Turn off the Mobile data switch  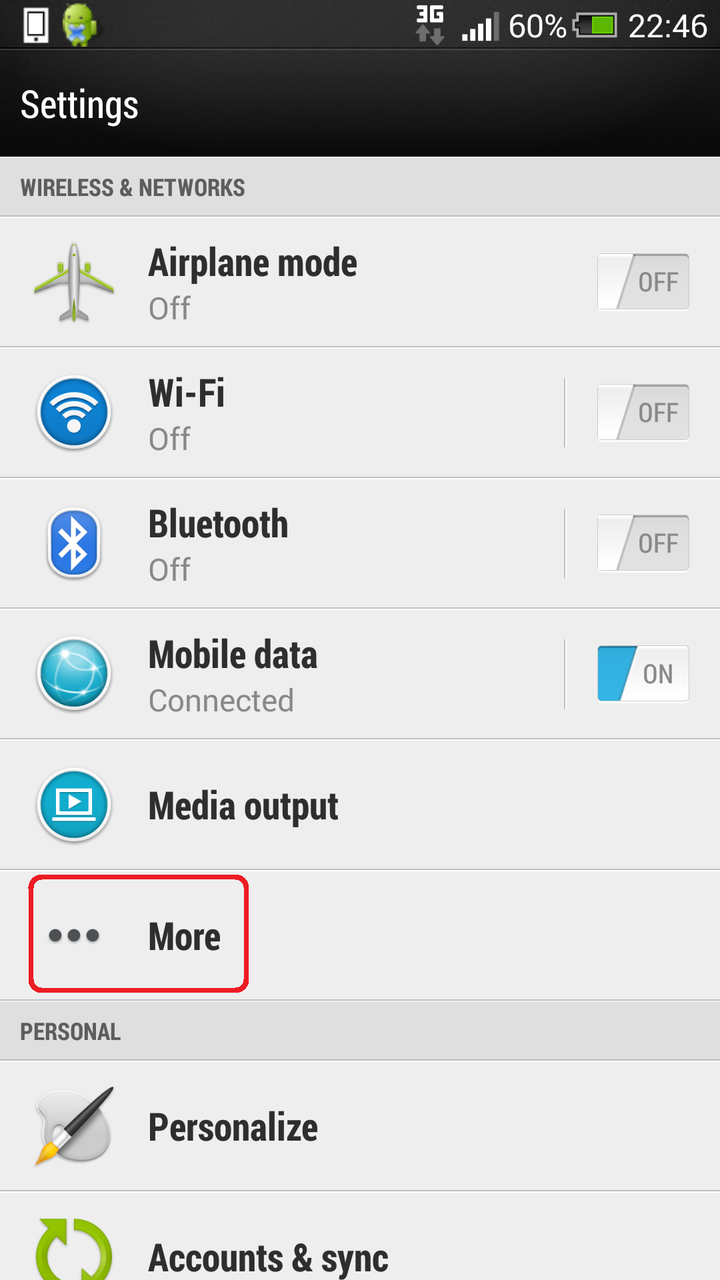tap(643, 674)
